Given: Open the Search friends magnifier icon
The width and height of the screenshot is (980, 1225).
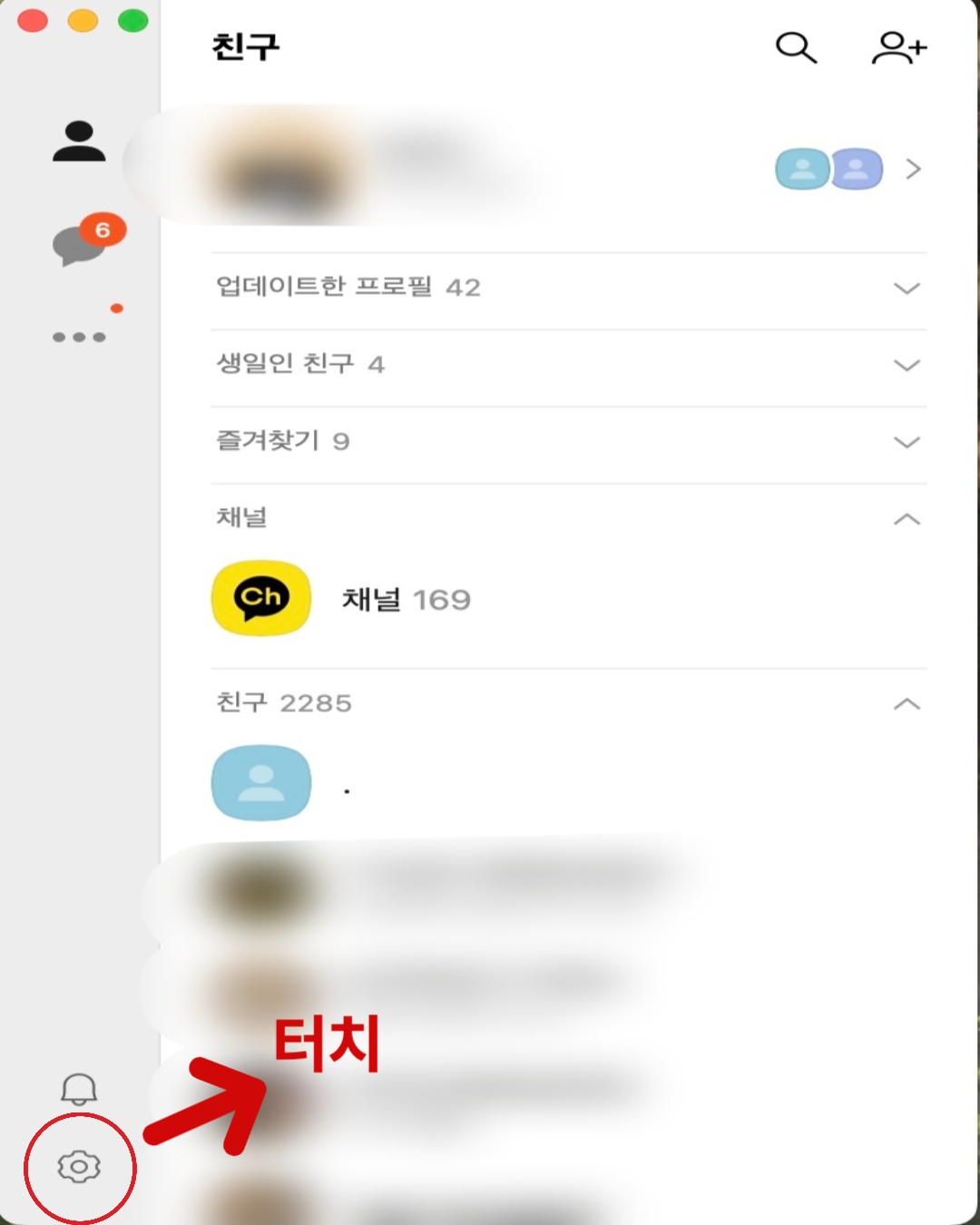Looking at the screenshot, I should pyautogui.click(x=796, y=48).
